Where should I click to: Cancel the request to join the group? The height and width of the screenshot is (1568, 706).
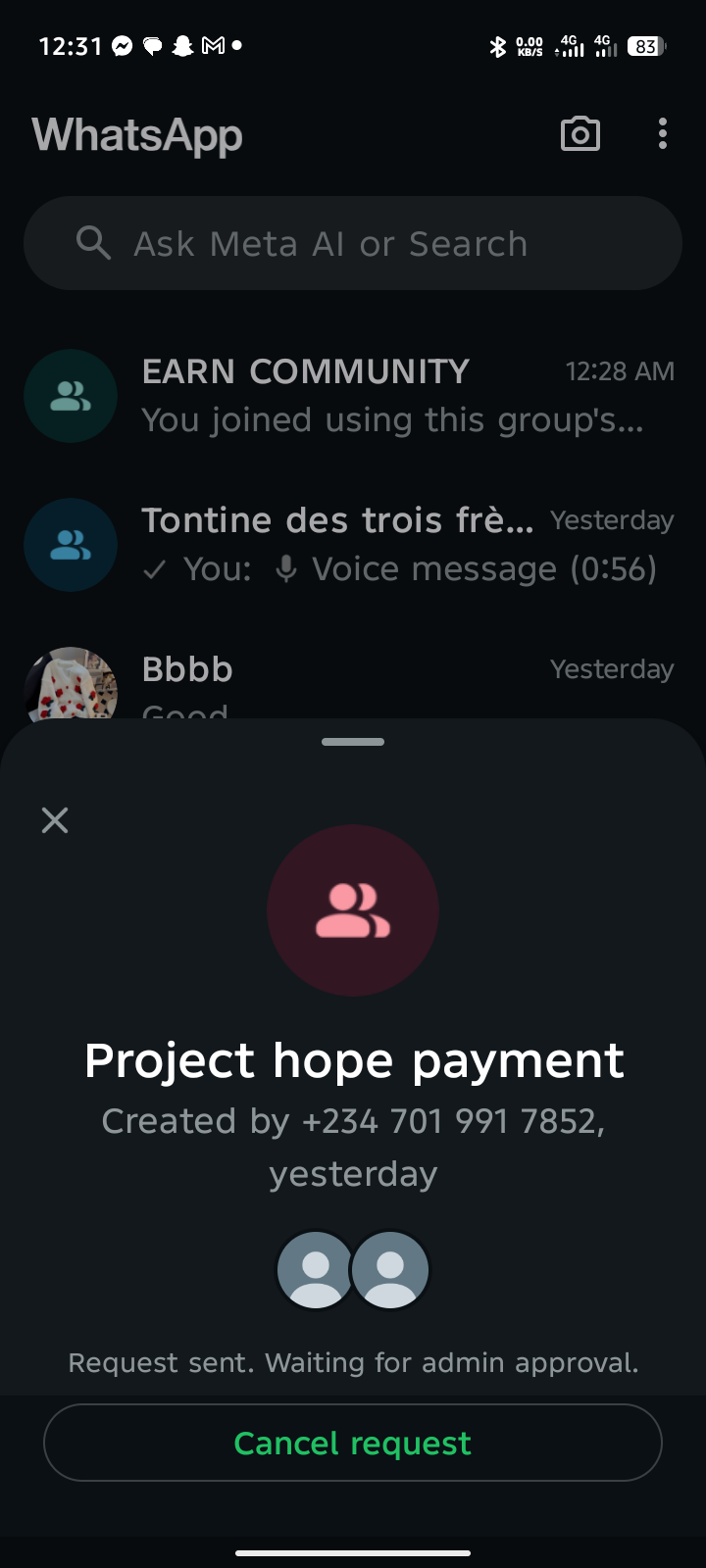click(353, 1443)
